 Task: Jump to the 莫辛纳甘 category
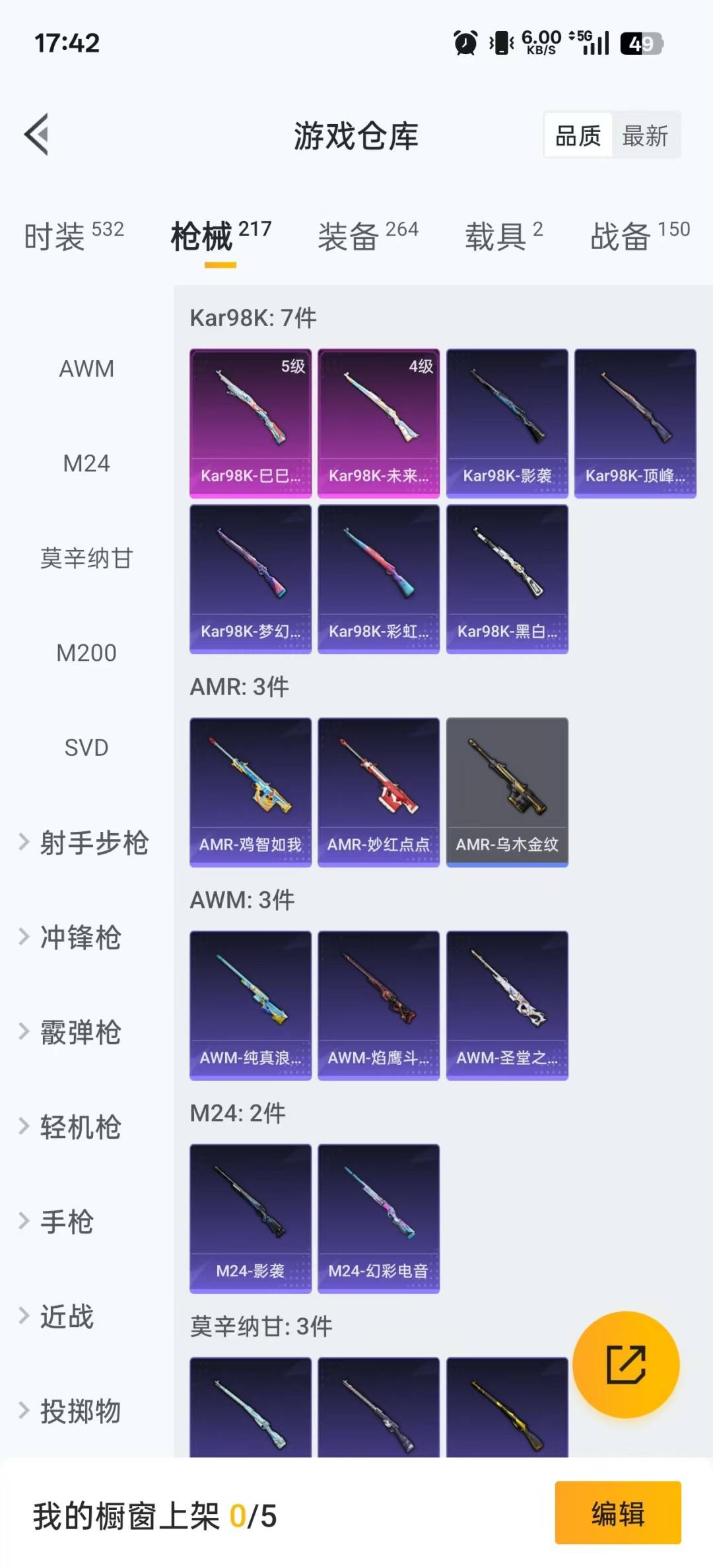pyautogui.click(x=86, y=559)
